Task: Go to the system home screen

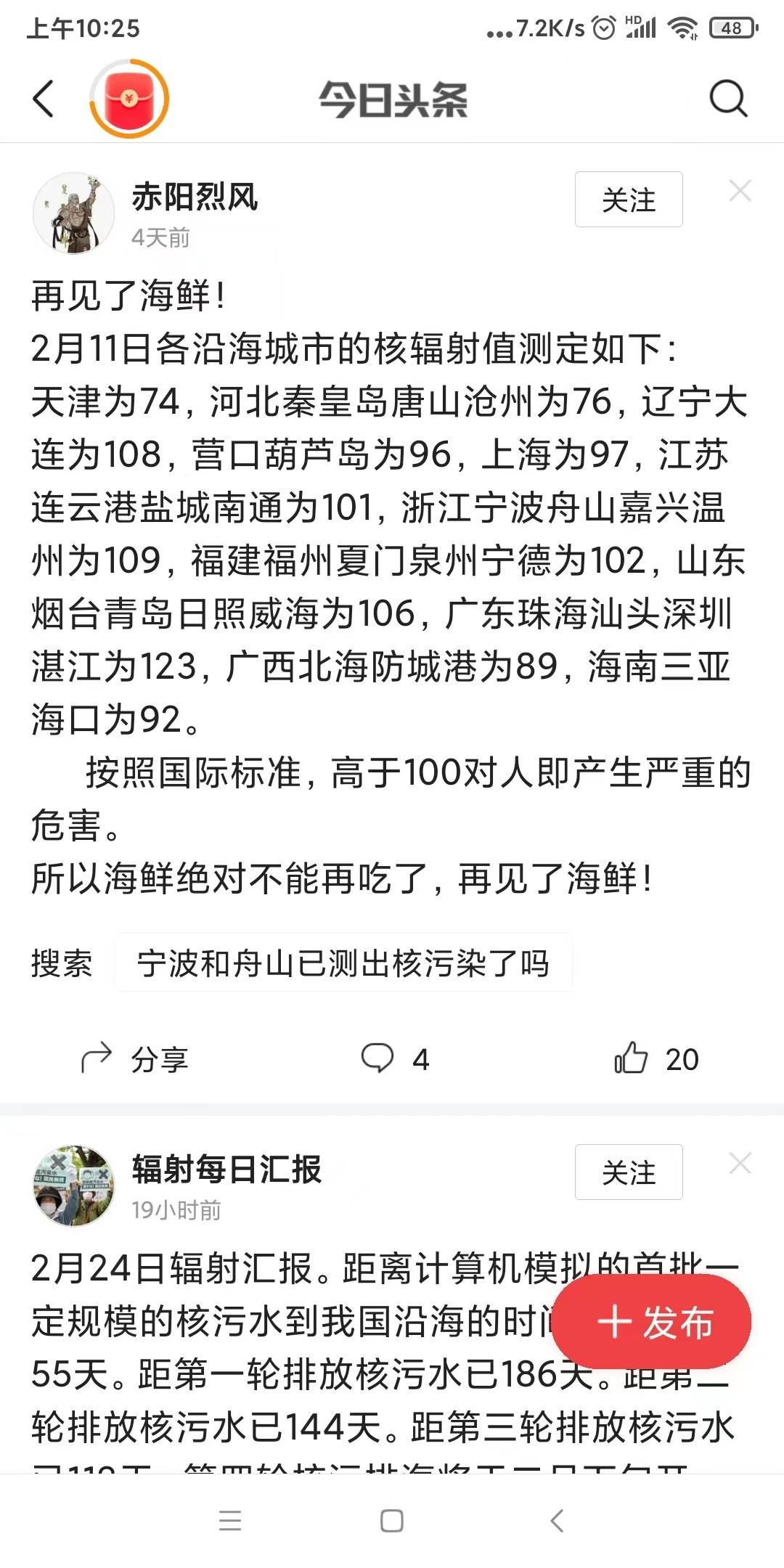Action: tap(392, 1521)
